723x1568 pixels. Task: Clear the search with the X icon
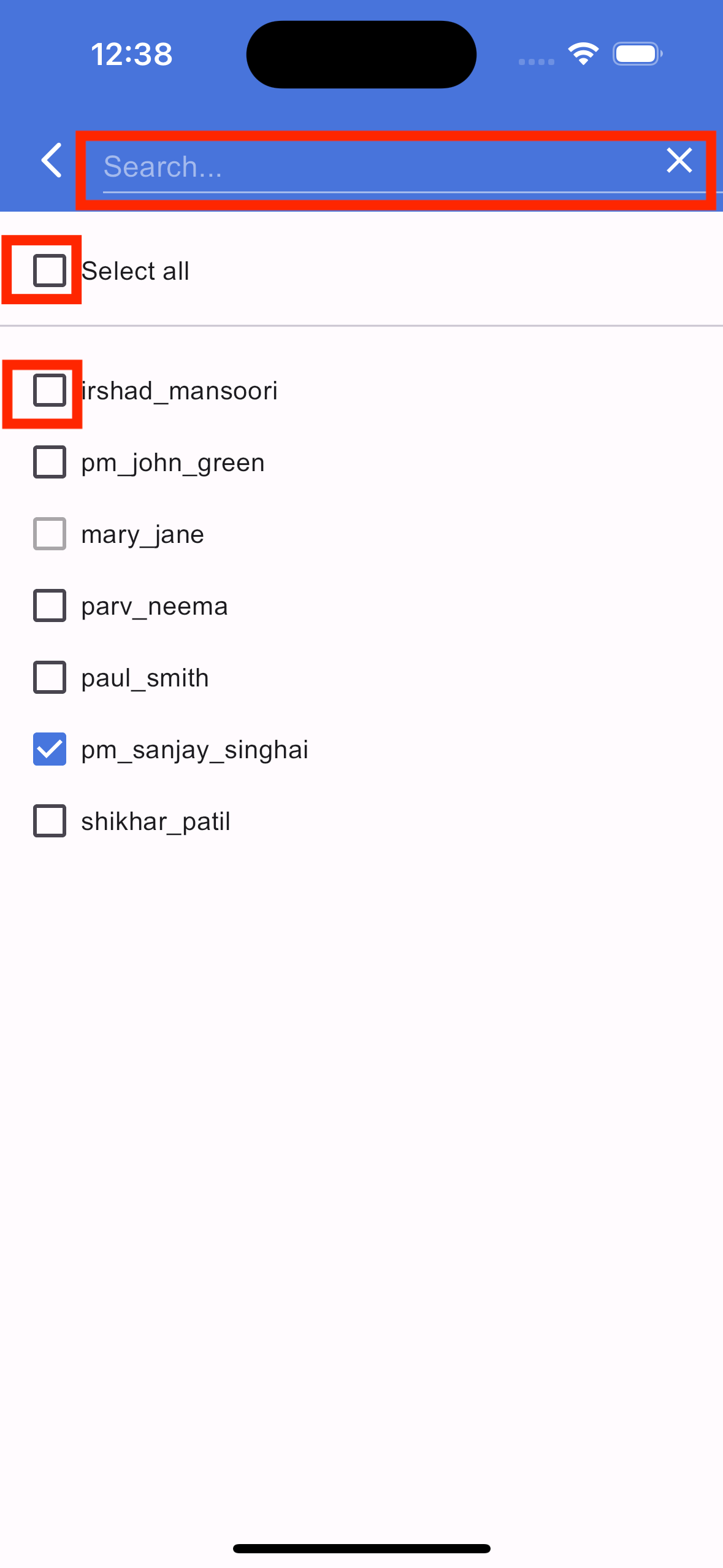[x=679, y=161]
